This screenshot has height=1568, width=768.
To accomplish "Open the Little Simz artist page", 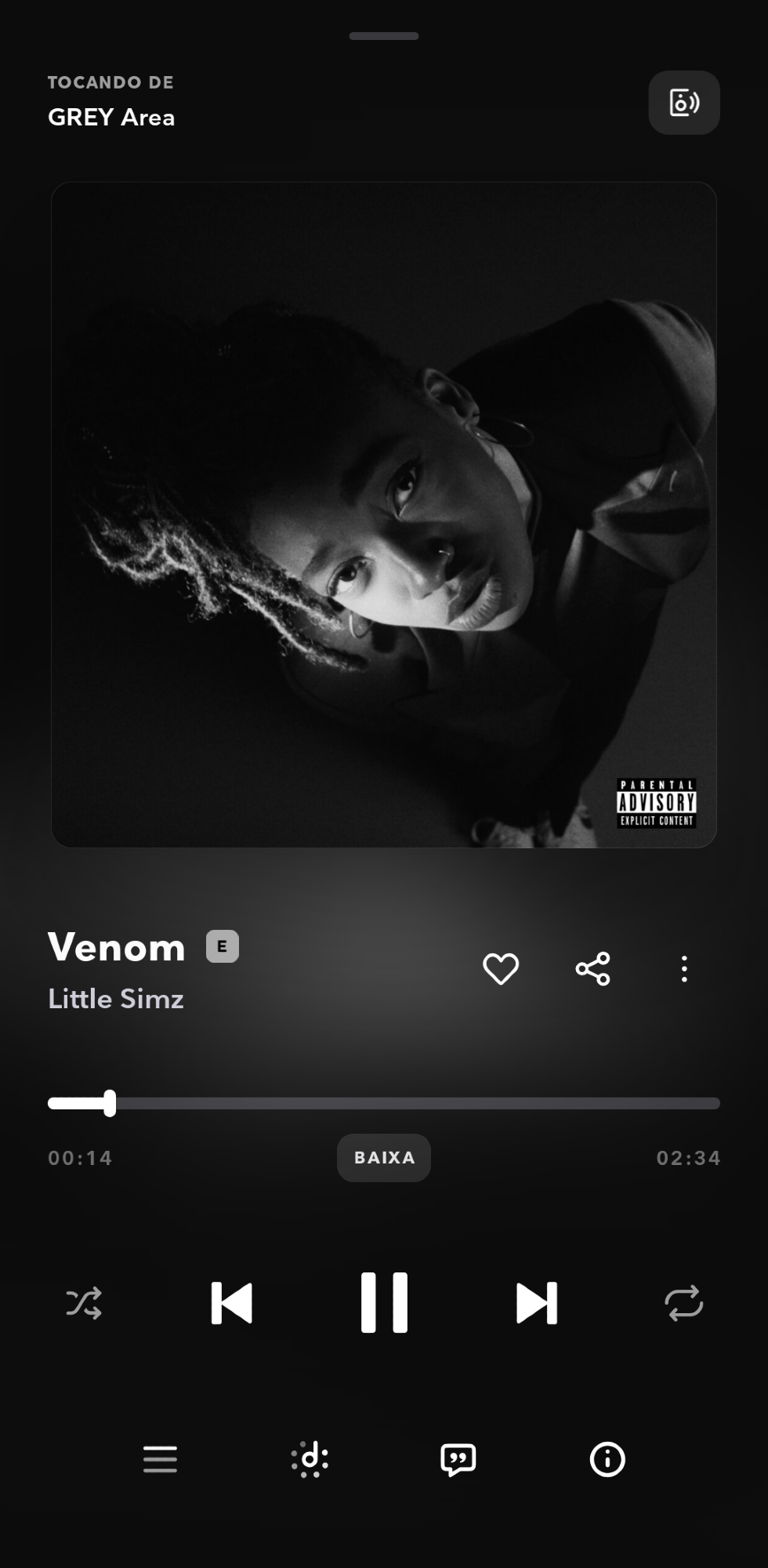I will coord(116,999).
